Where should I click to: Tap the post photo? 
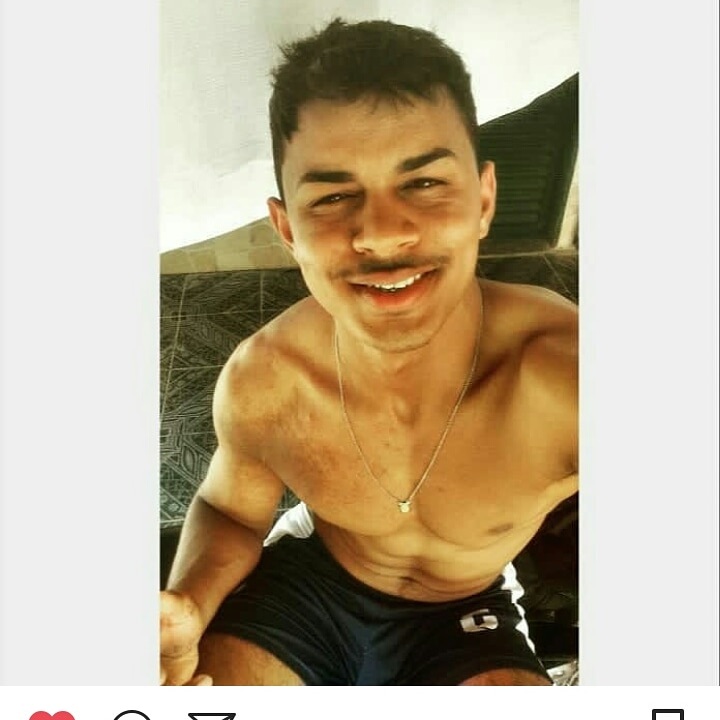[x=368, y=340]
